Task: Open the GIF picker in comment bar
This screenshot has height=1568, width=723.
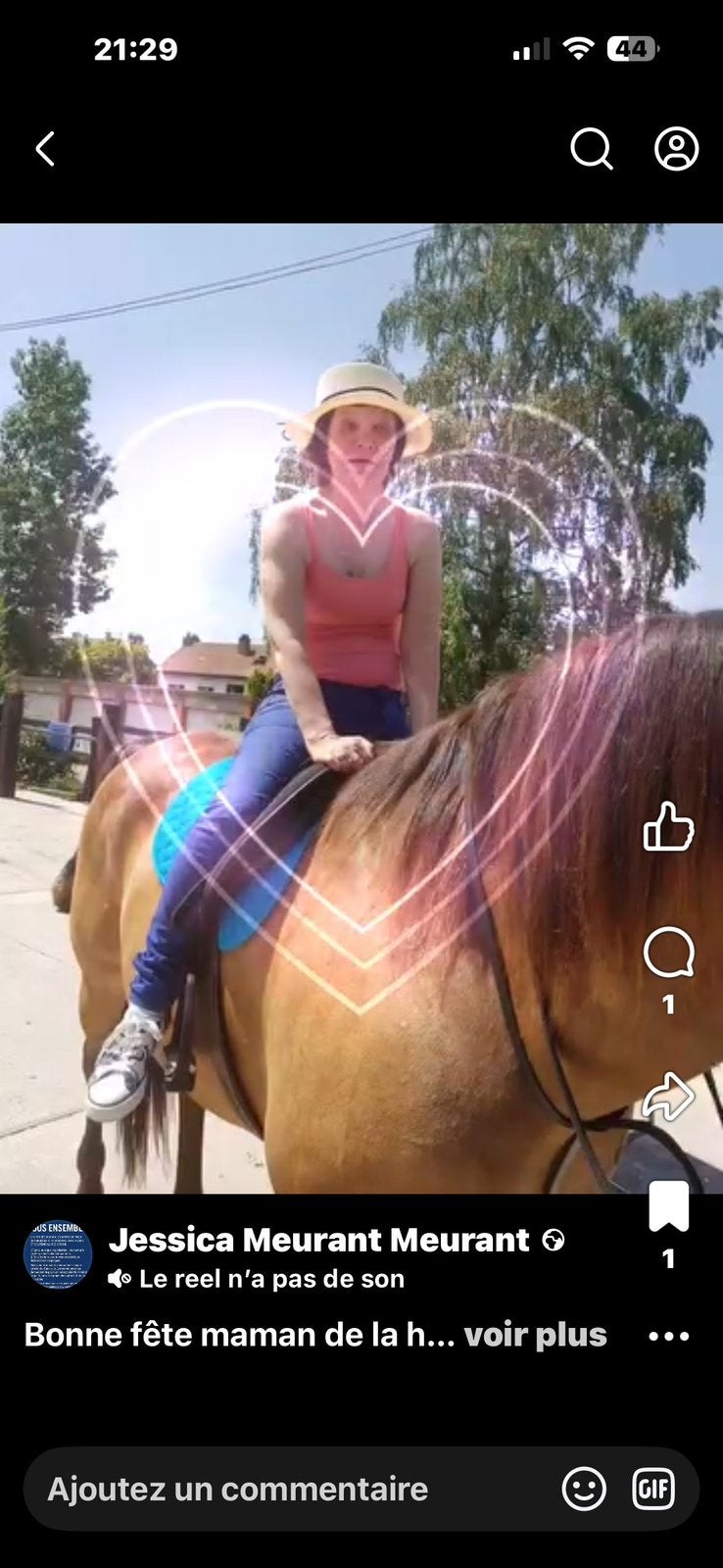Action: point(653,1489)
